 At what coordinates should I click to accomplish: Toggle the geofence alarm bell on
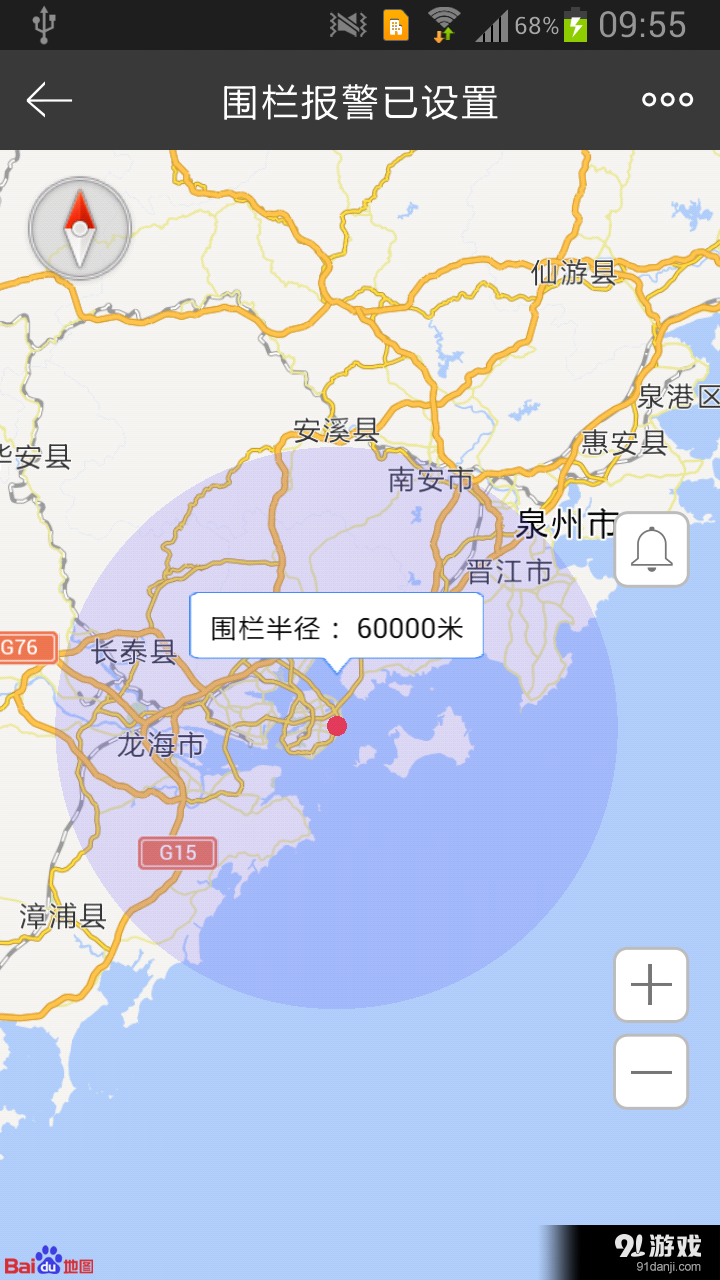tap(651, 549)
